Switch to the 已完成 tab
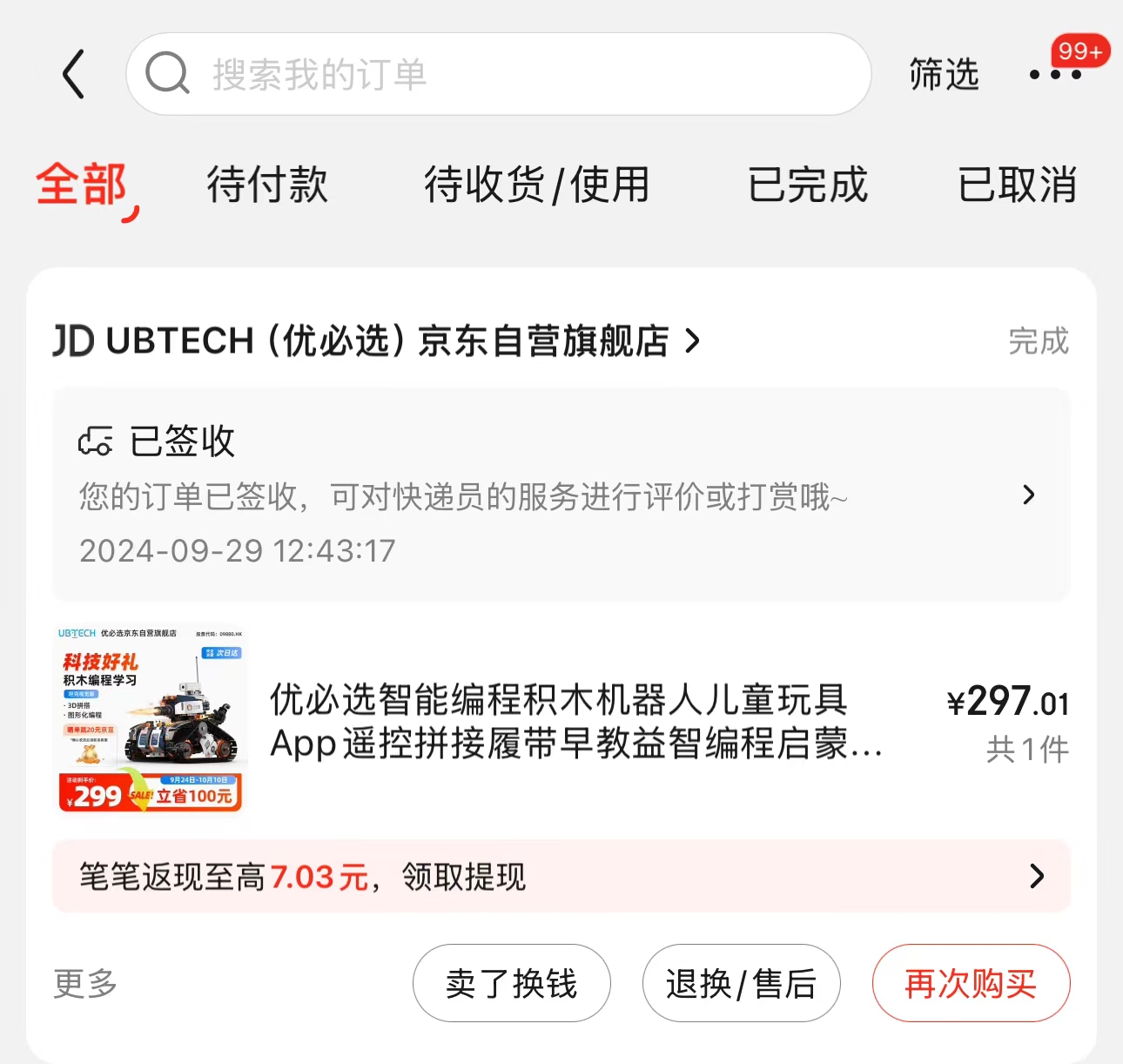The width and height of the screenshot is (1123, 1064). [x=808, y=185]
